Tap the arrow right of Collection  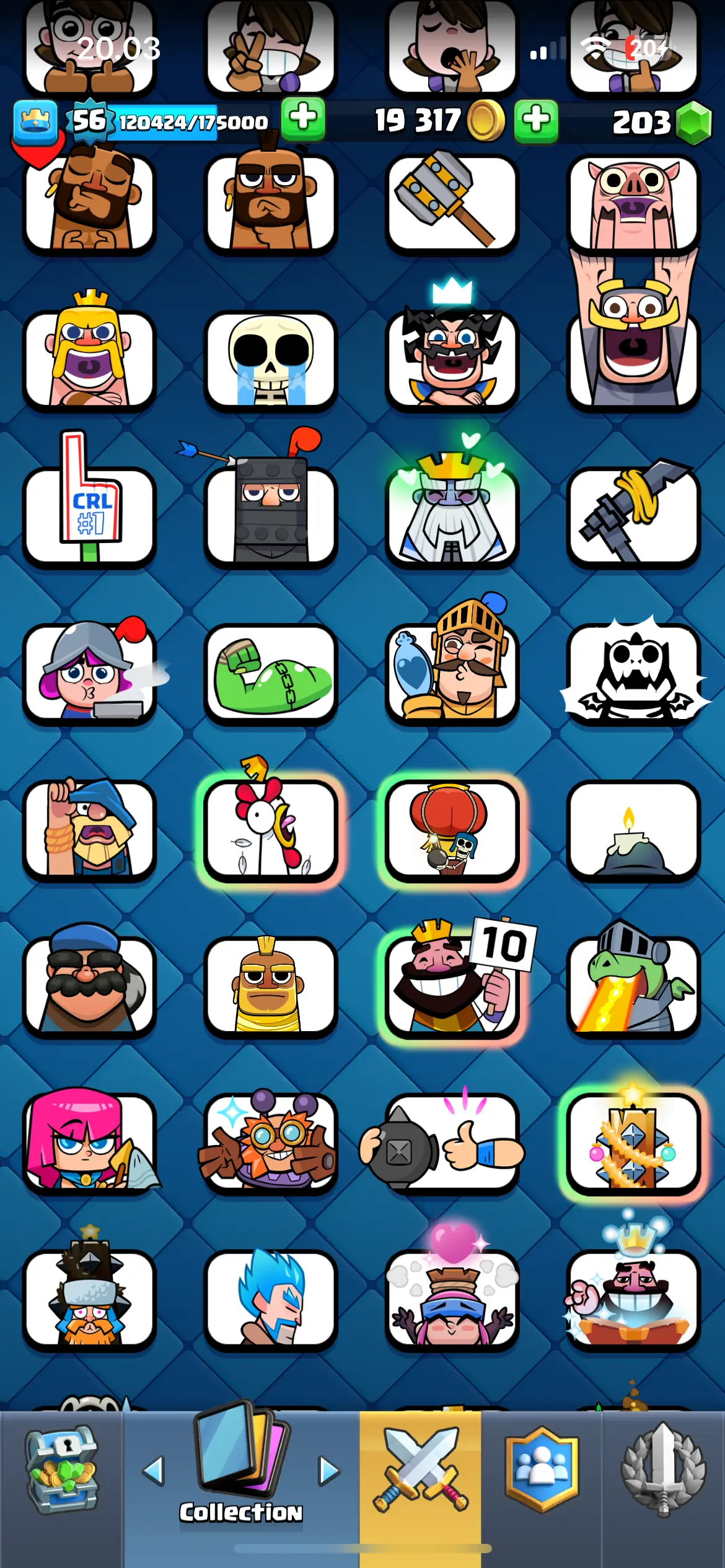point(329,1471)
